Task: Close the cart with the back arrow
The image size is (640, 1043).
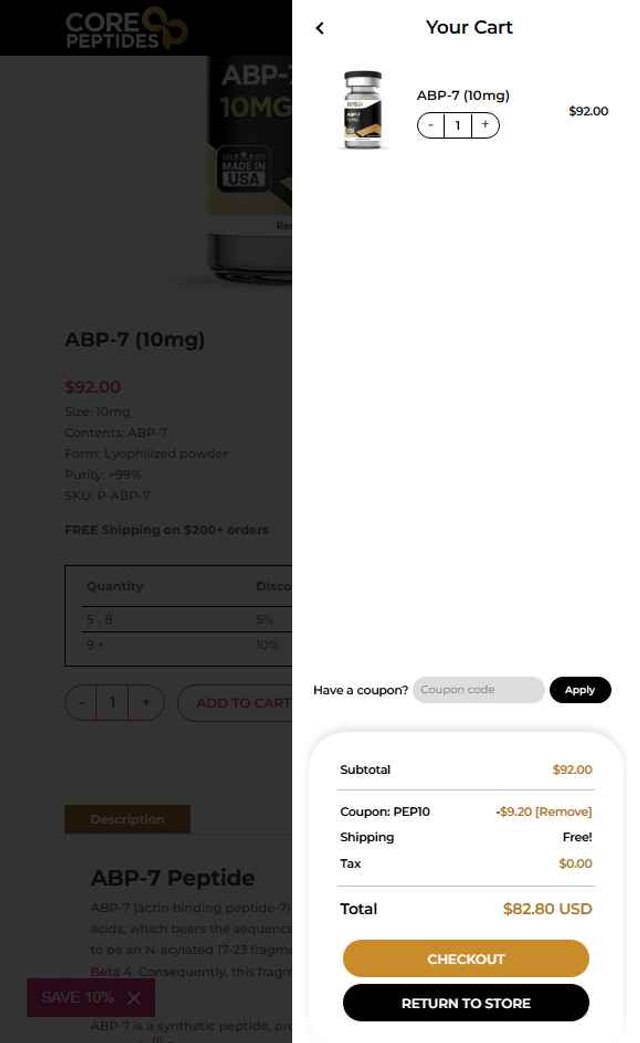Action: 320,28
